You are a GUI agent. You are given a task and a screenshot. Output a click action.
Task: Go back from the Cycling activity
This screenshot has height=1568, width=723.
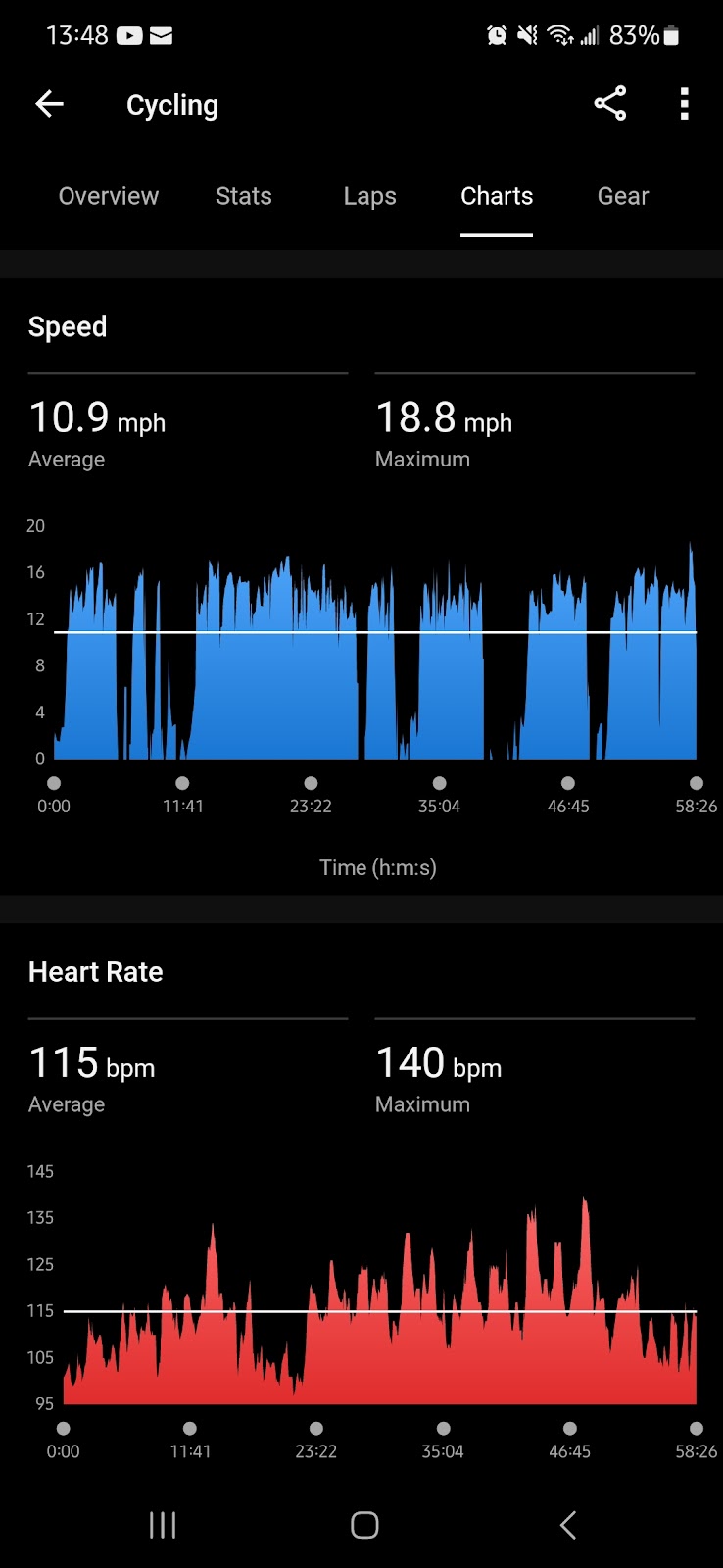pos(49,104)
